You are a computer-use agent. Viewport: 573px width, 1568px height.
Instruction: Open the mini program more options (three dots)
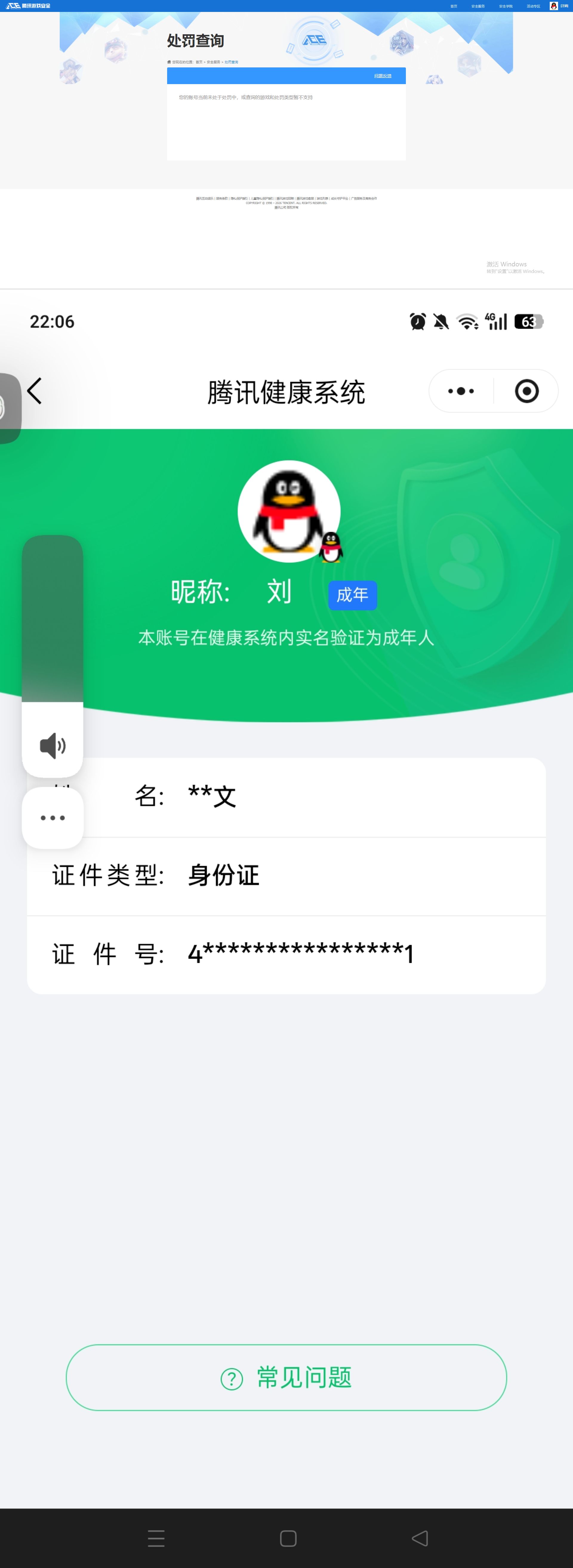pos(461,391)
